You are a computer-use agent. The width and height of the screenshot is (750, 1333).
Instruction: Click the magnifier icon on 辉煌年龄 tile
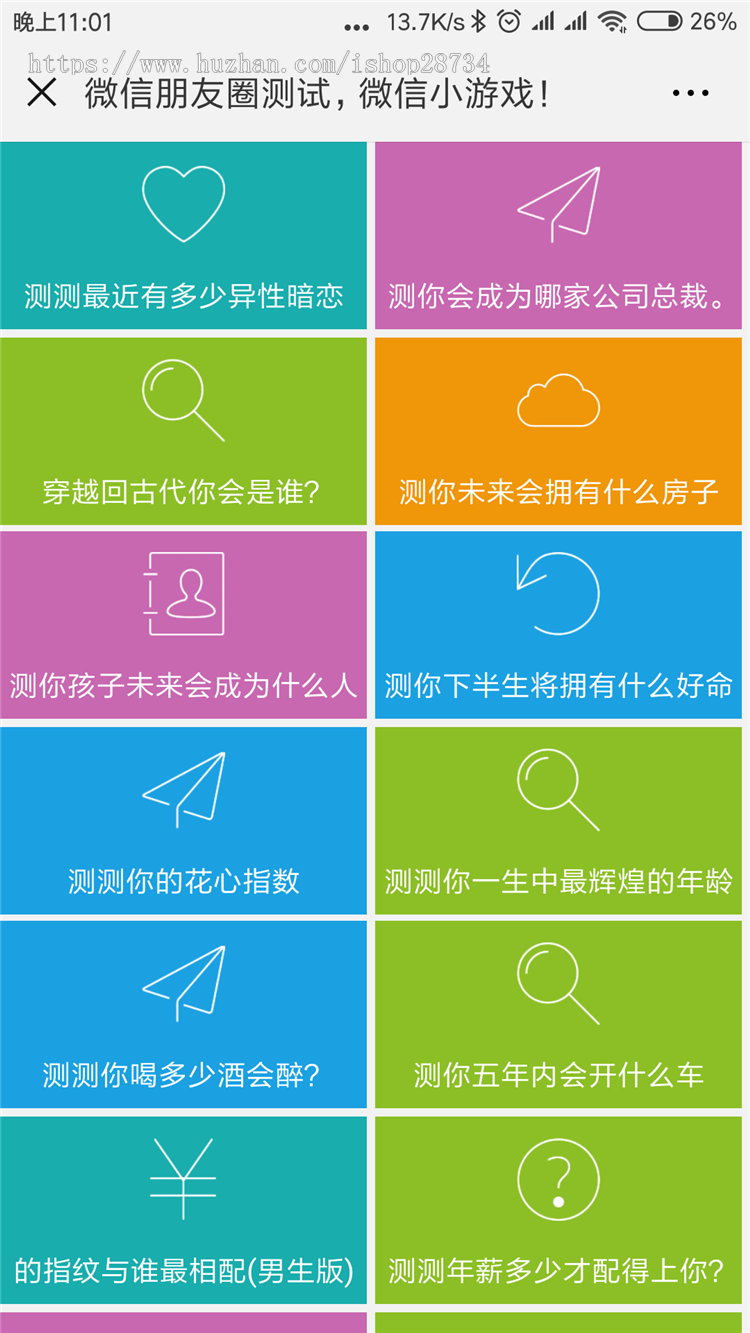click(x=558, y=788)
